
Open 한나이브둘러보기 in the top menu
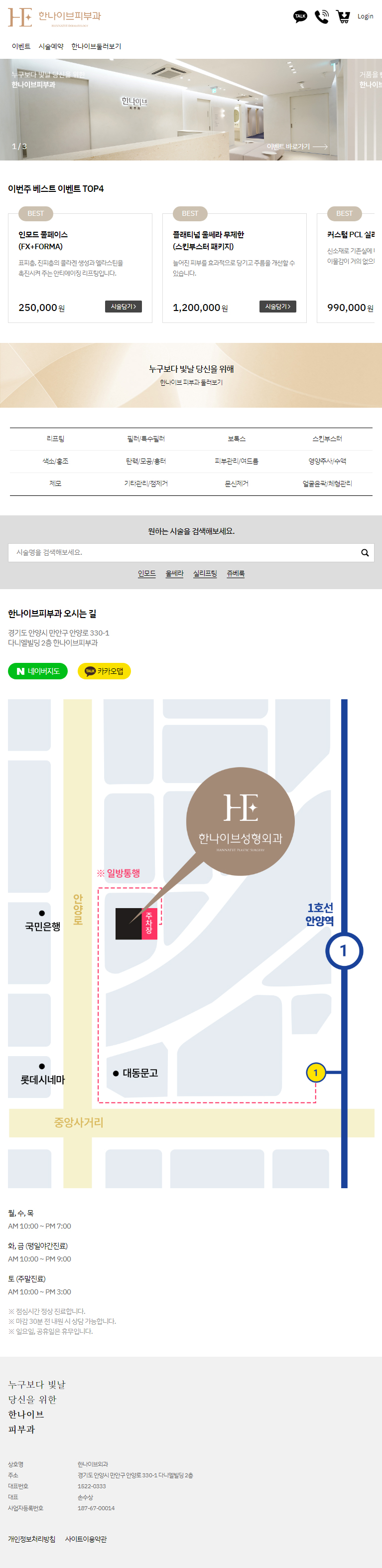tap(96, 46)
